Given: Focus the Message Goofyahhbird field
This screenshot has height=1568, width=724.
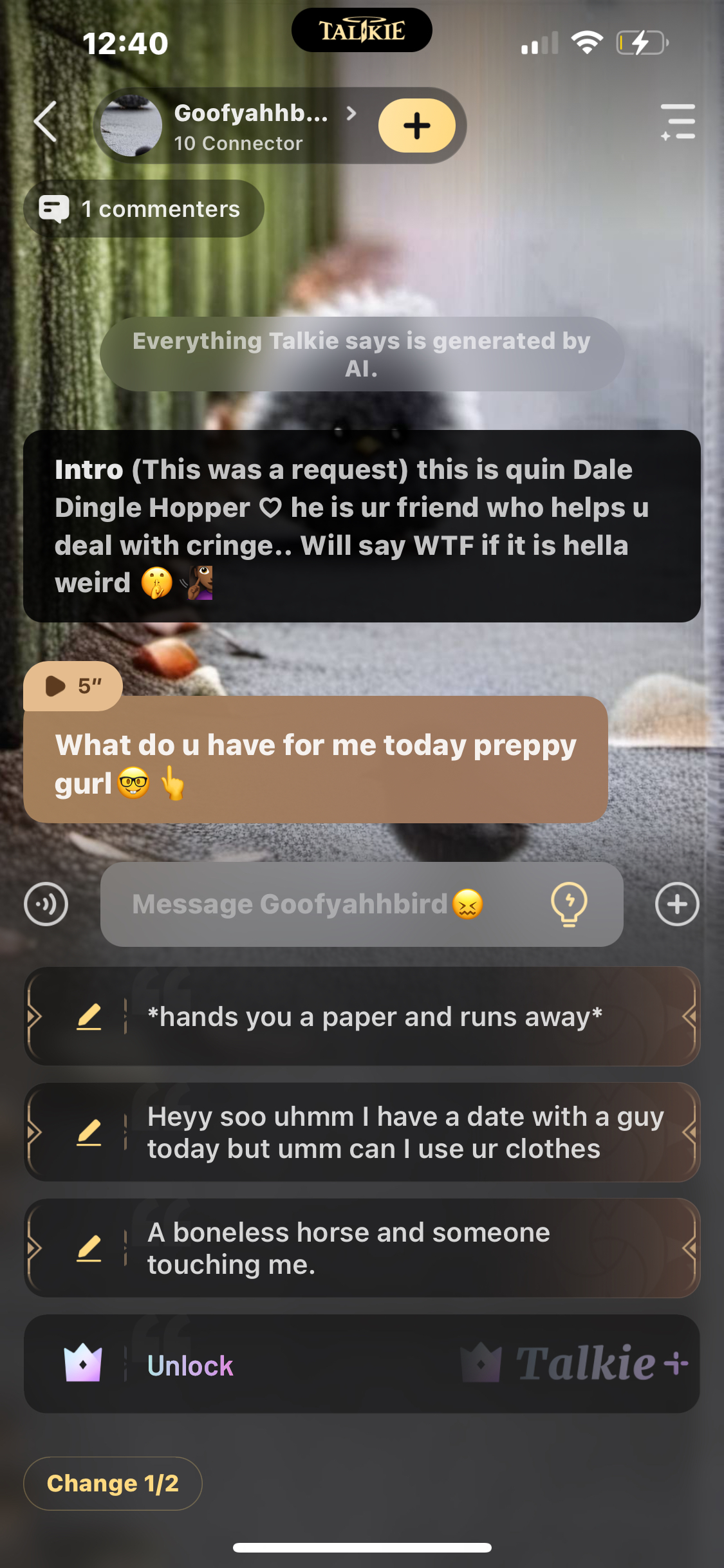Looking at the screenshot, I should (x=322, y=904).
